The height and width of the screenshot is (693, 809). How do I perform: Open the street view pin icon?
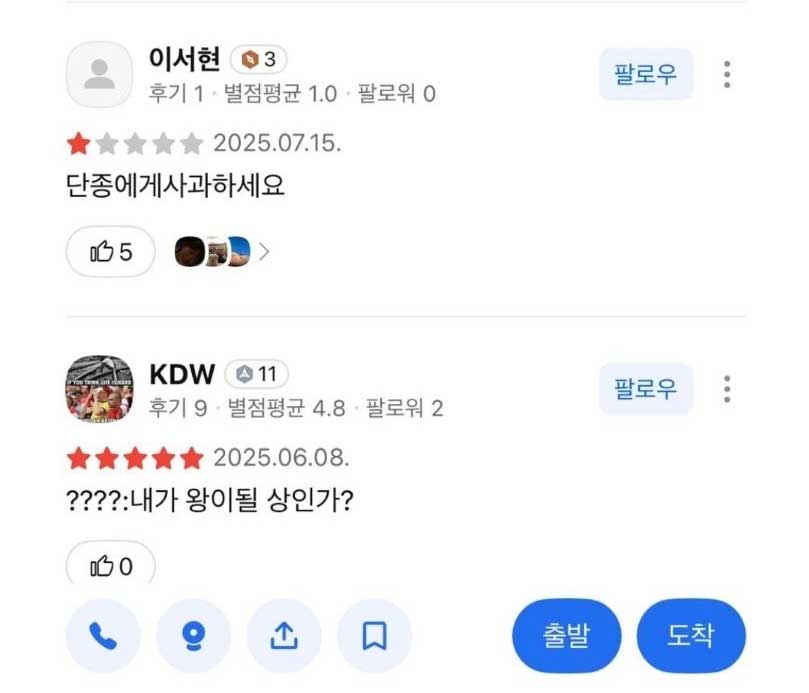coord(193,635)
